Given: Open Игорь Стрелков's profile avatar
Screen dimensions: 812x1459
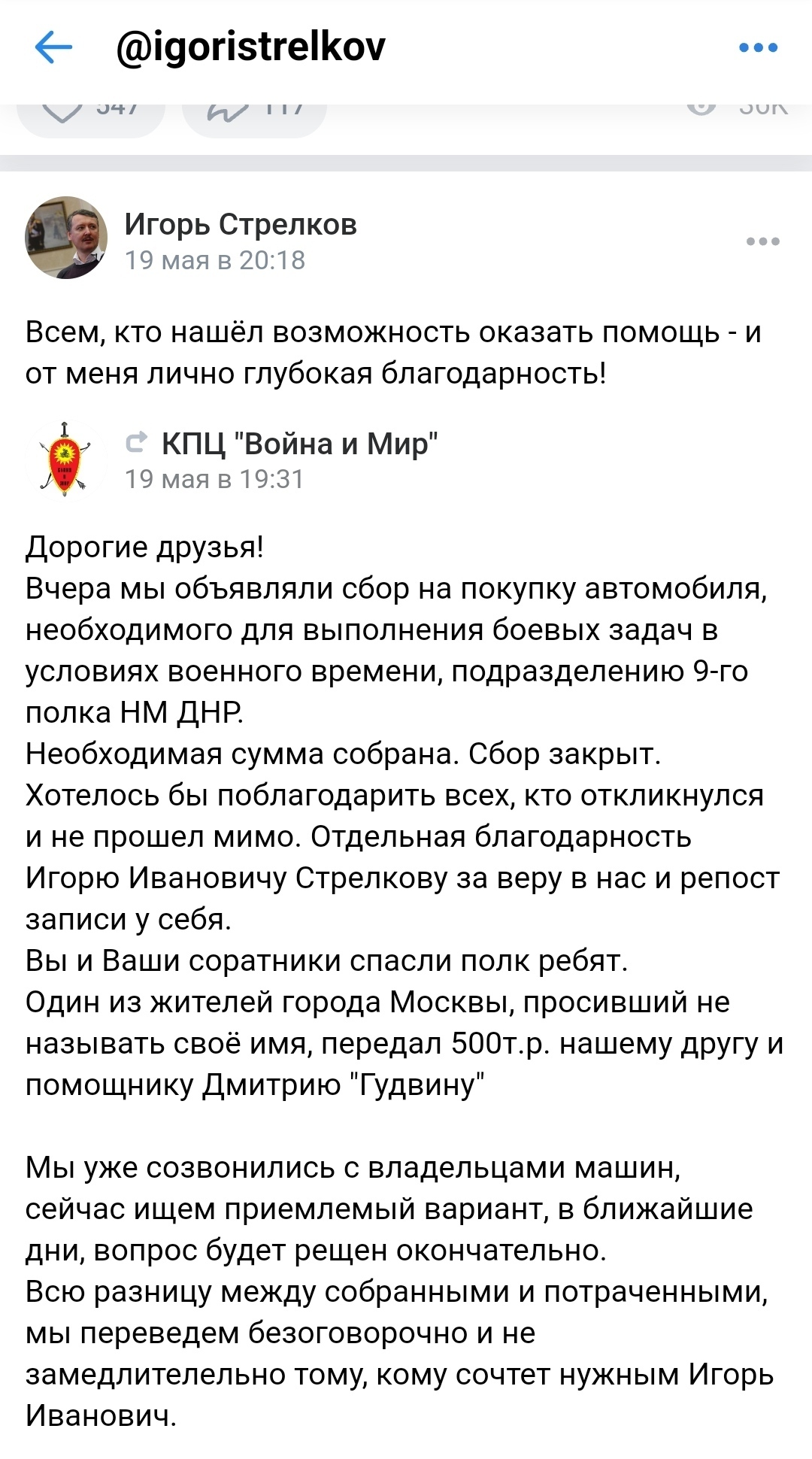Looking at the screenshot, I should pyautogui.click(x=66, y=238).
